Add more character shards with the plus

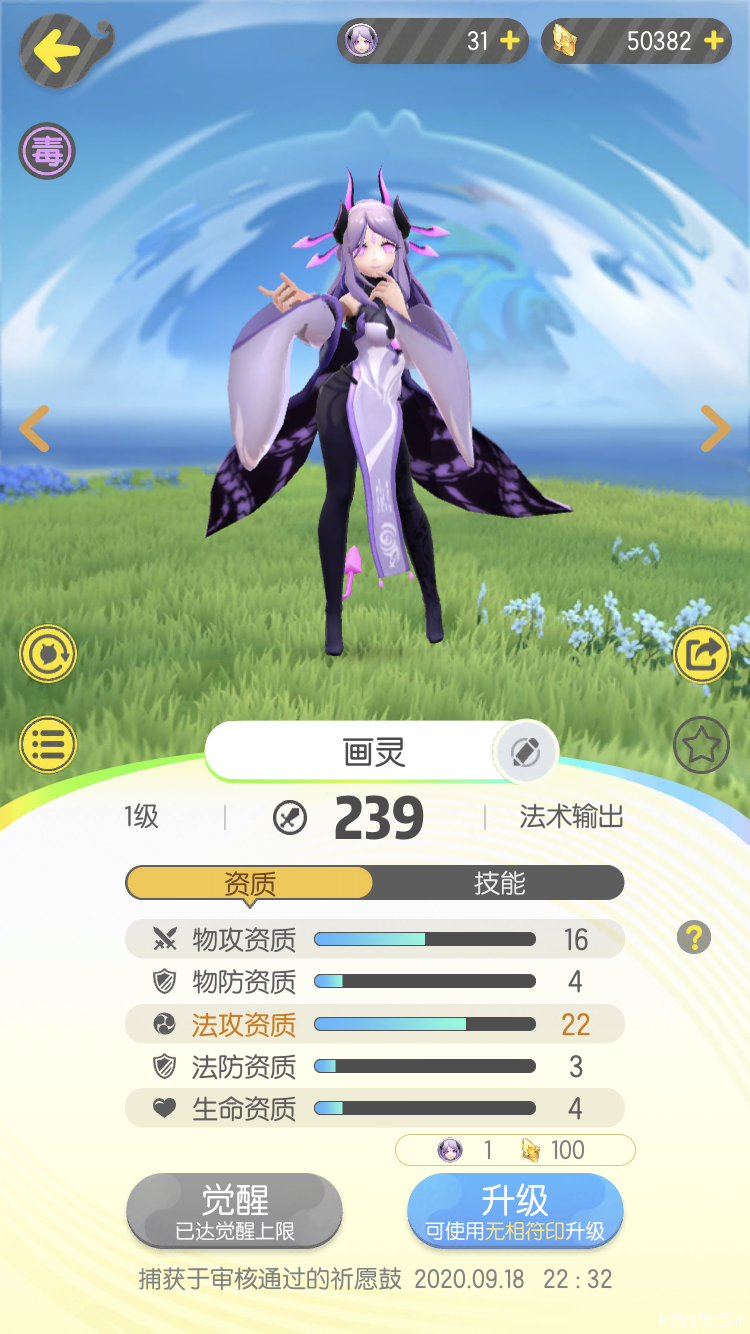pyautogui.click(x=509, y=41)
